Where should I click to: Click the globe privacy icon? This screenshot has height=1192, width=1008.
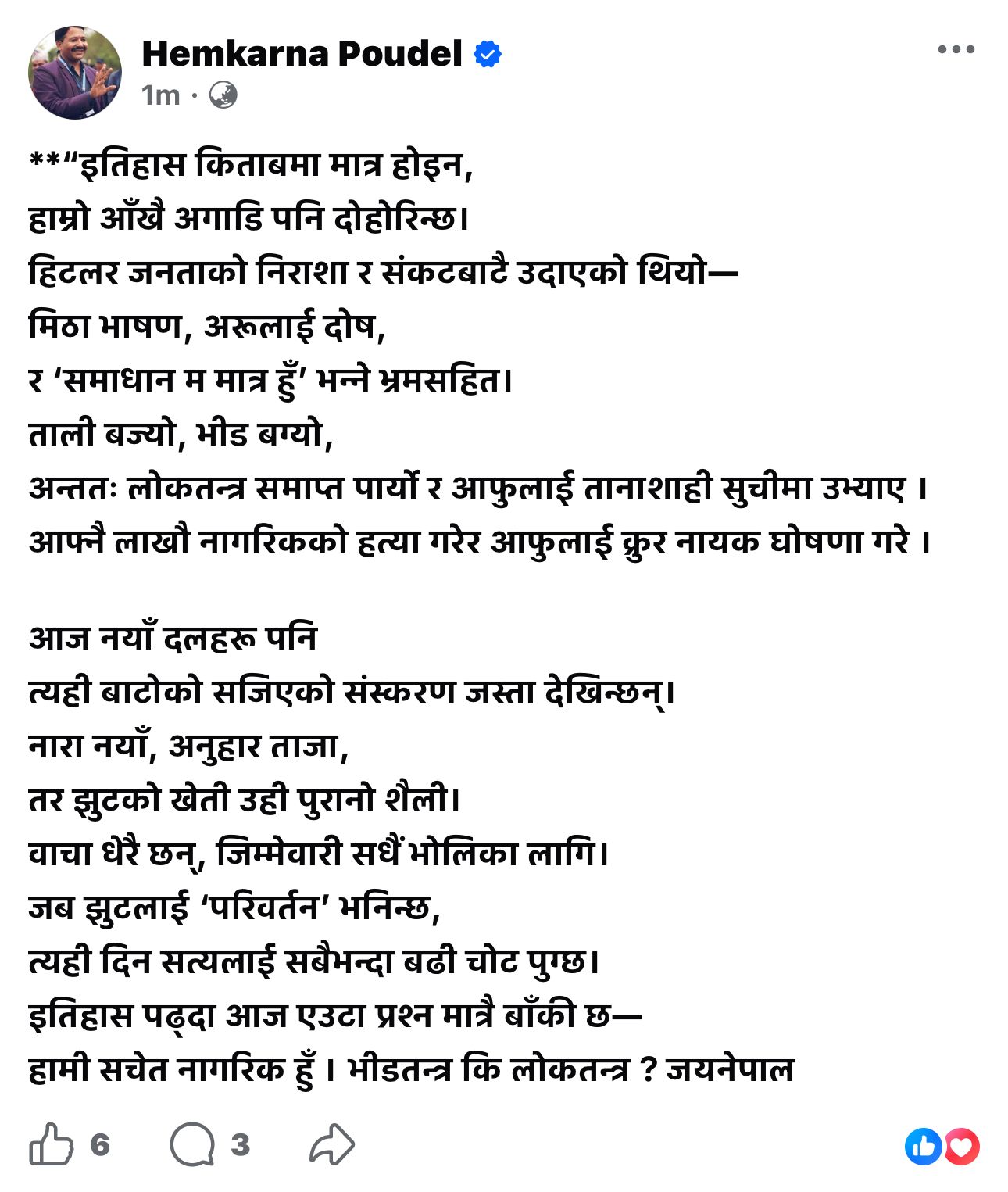(225, 96)
